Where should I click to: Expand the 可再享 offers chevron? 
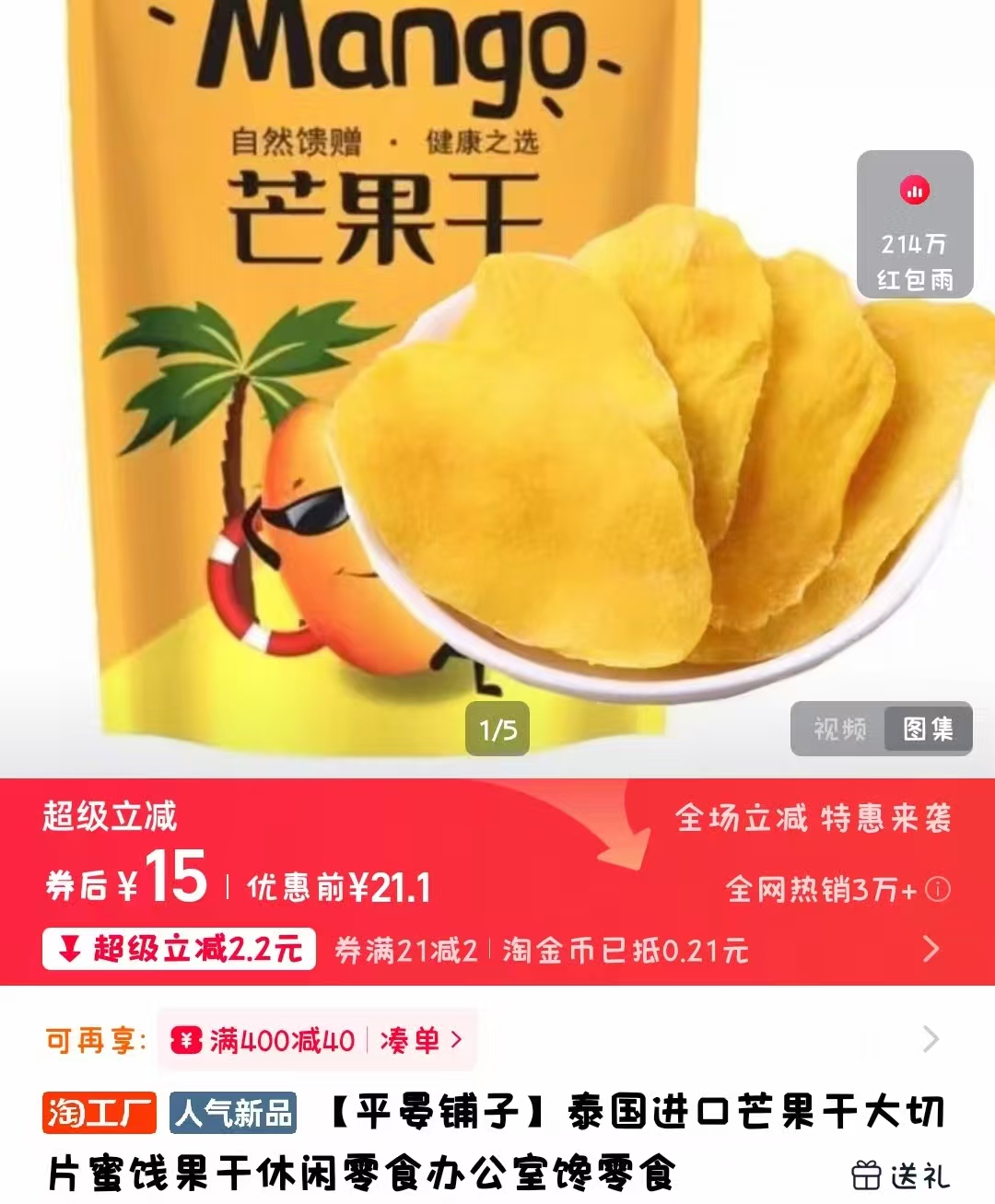(931, 1040)
